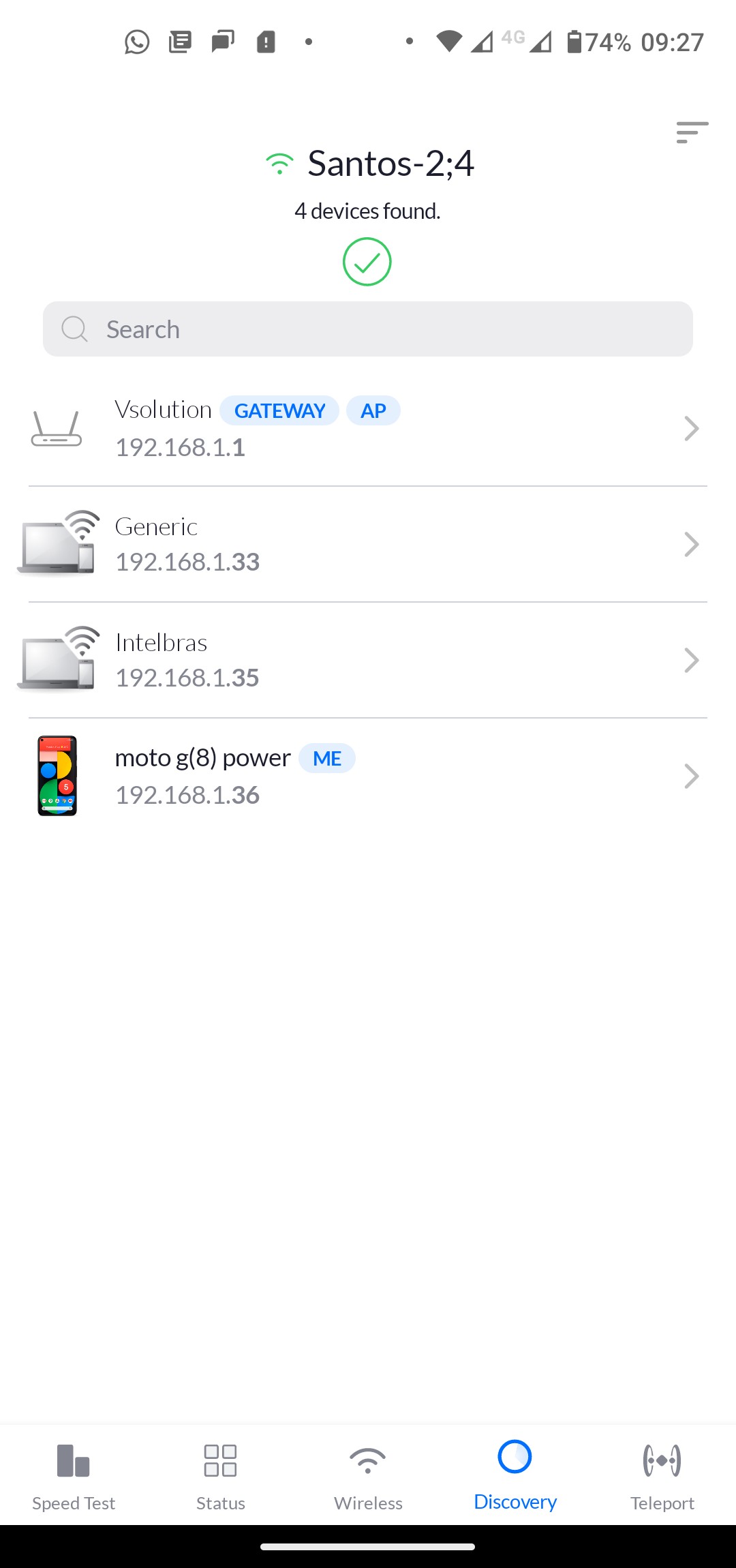This screenshot has height=1568, width=736.
Task: Select the Discovery tab
Action: click(x=515, y=1475)
